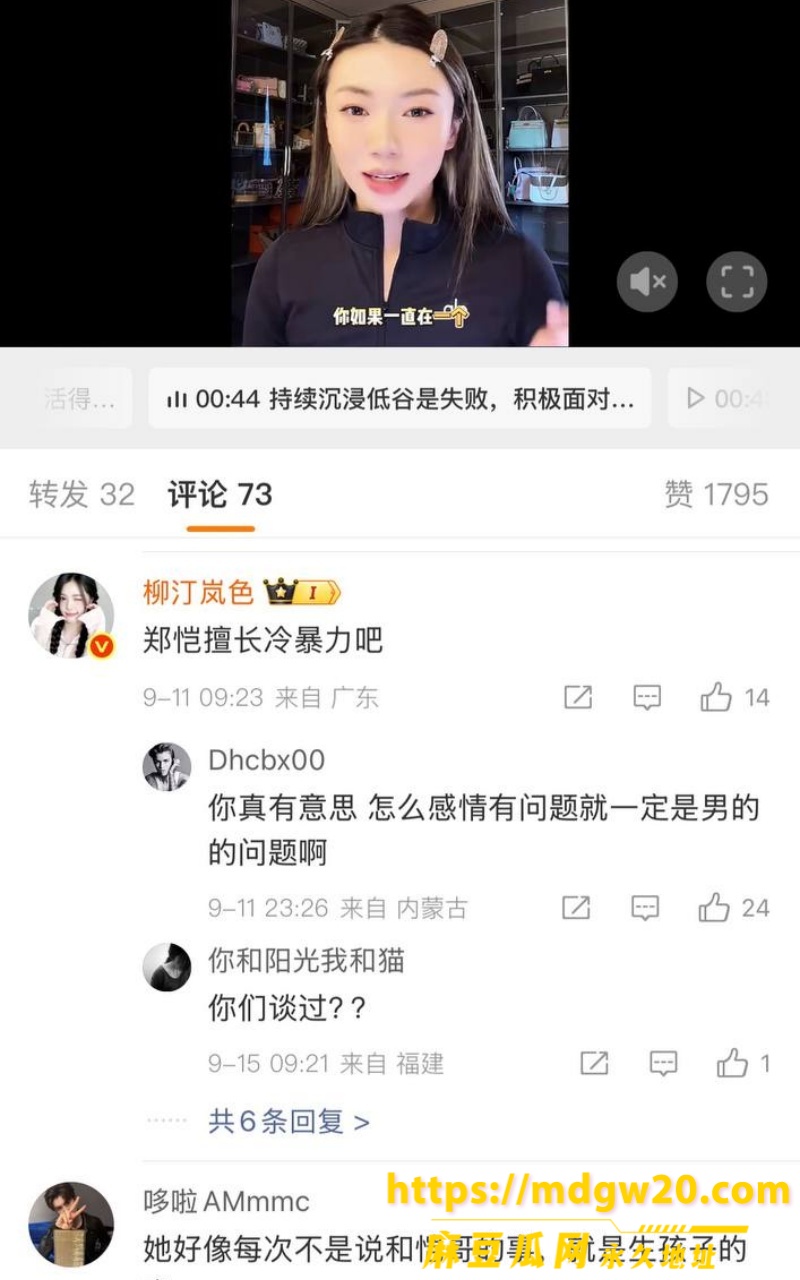The image size is (800, 1280).
Task: Unmute the video sound
Action: tap(647, 281)
